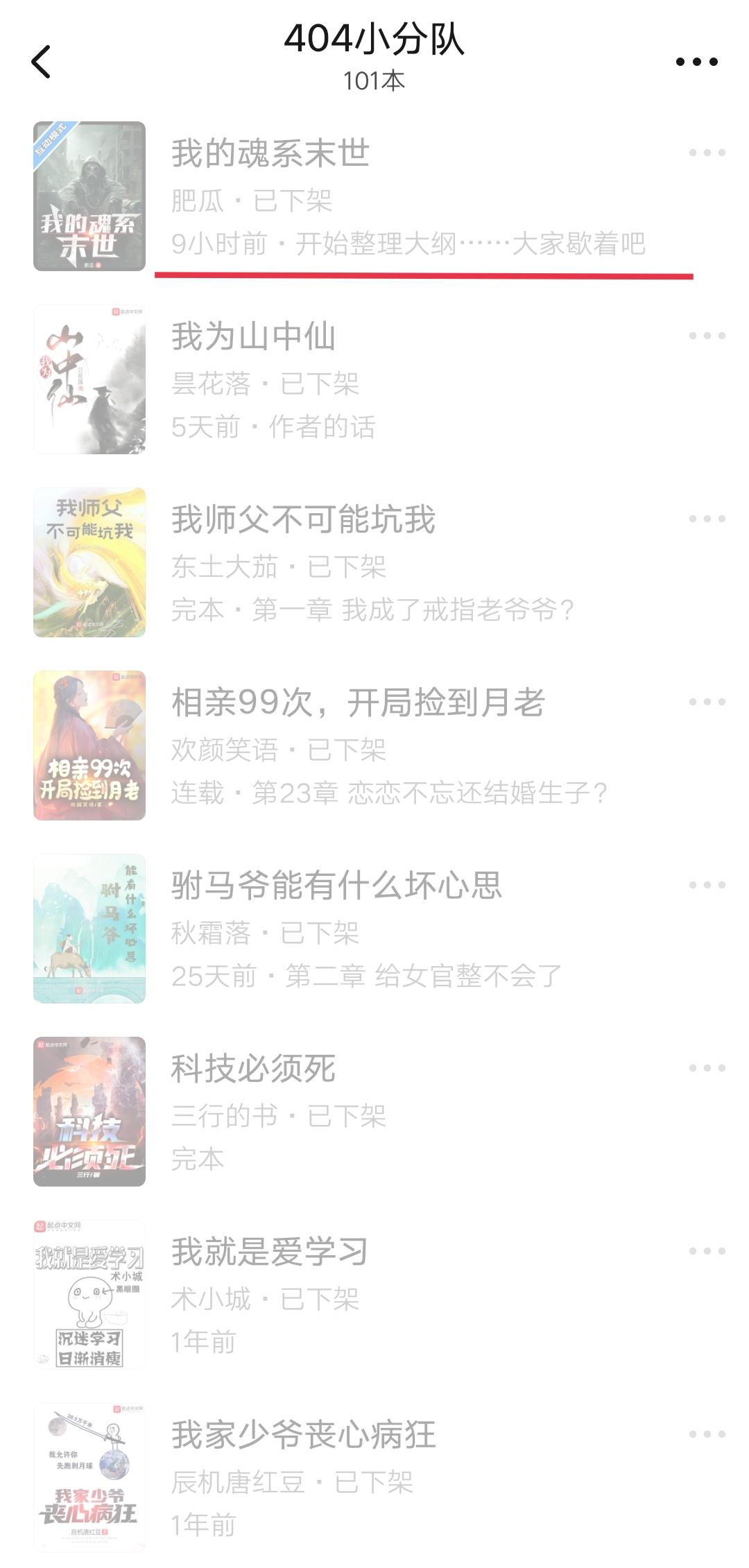The height and width of the screenshot is (1568, 749).
Task: Open the book 我为山中仙
Action: (x=253, y=336)
